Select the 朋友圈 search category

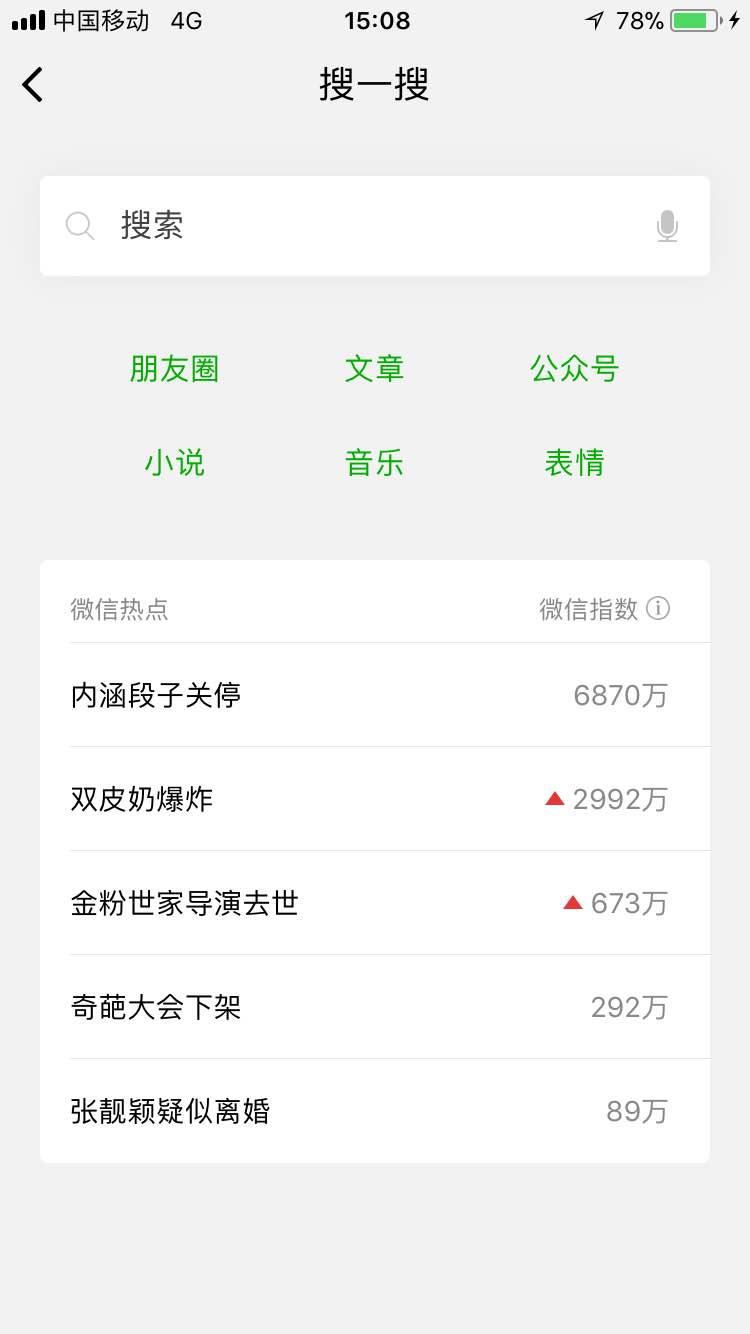pyautogui.click(x=174, y=369)
